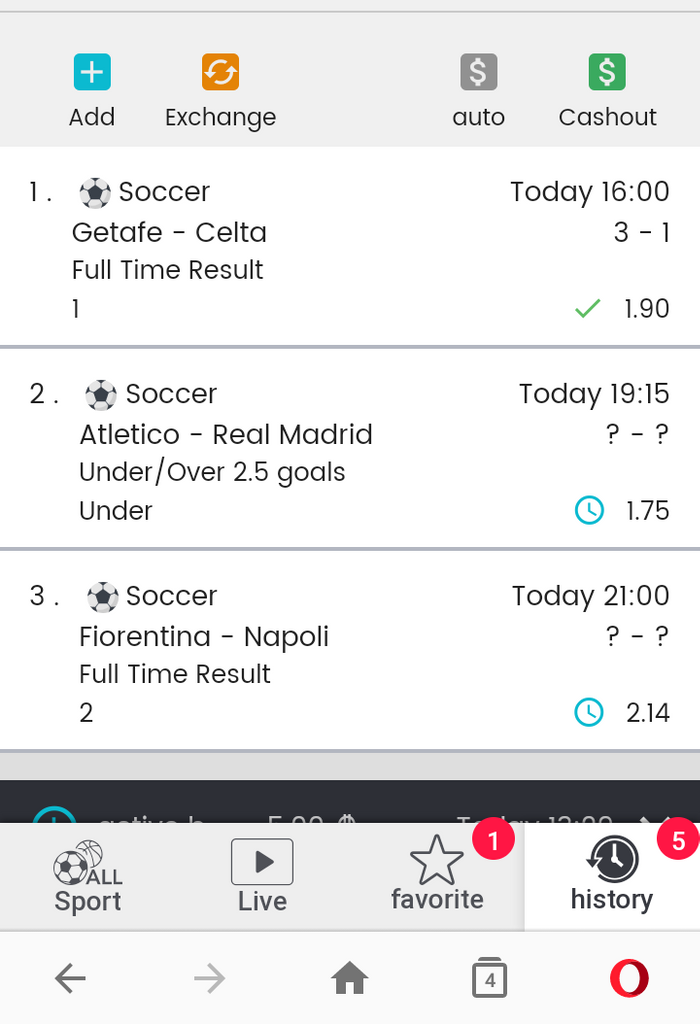The height and width of the screenshot is (1024, 700).
Task: Go back in the browser
Action: tap(70, 979)
